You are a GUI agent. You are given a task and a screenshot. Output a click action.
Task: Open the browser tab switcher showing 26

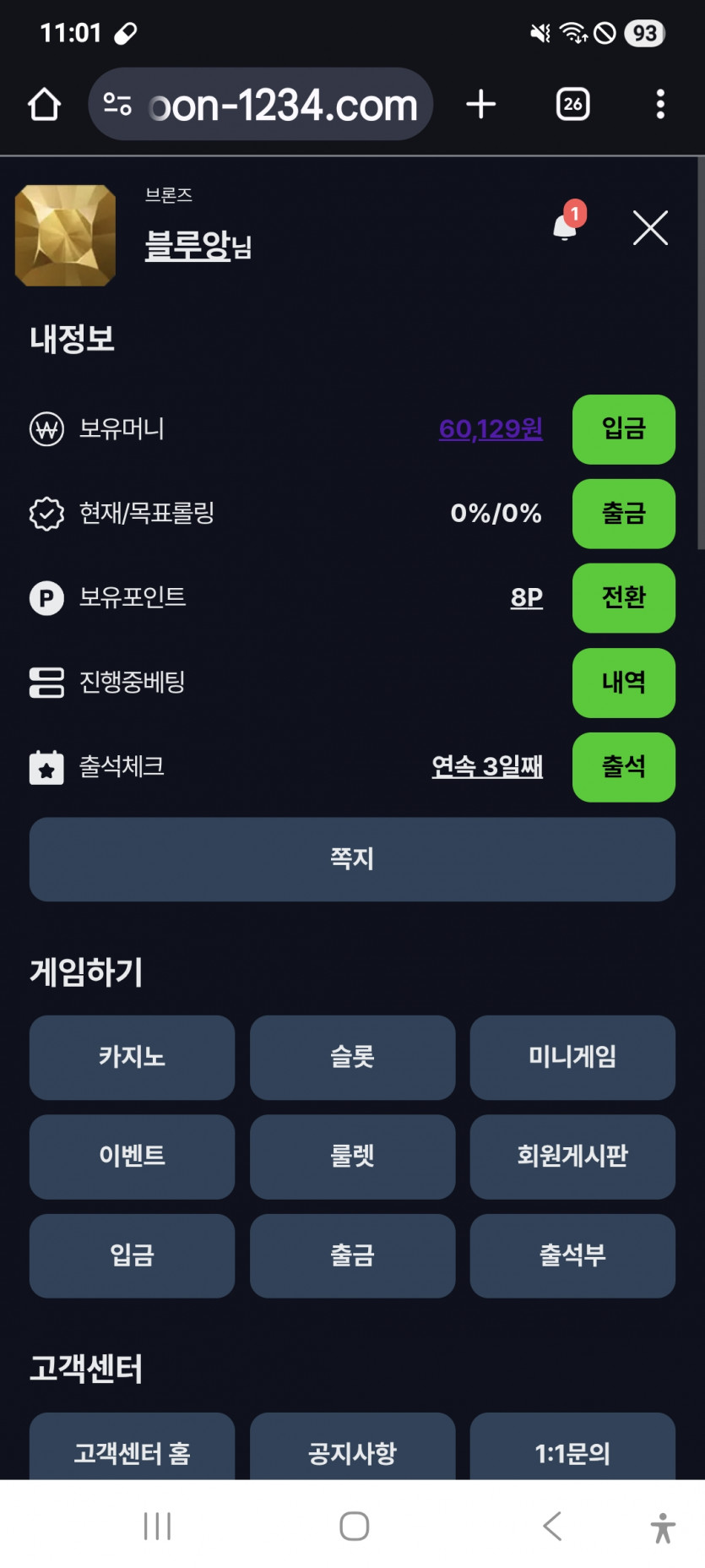[x=571, y=103]
